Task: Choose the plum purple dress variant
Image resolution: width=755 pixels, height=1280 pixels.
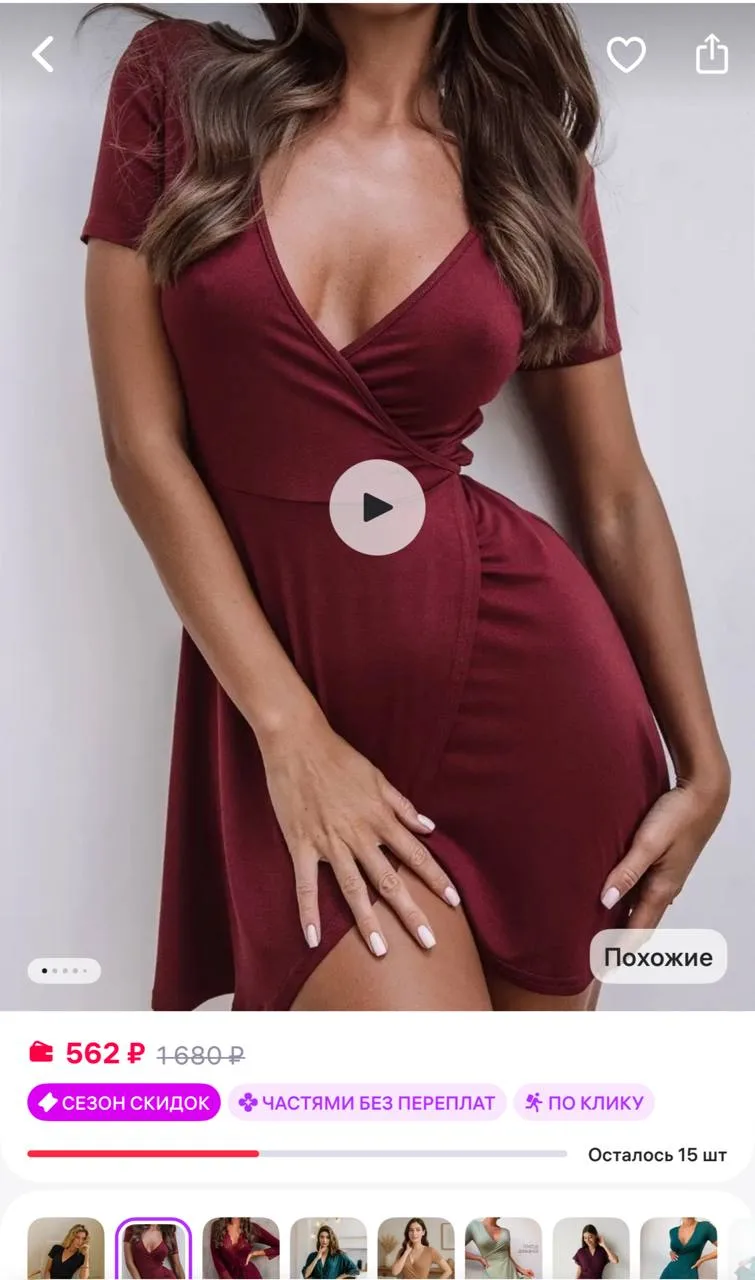Action: pyautogui.click(x=591, y=1248)
